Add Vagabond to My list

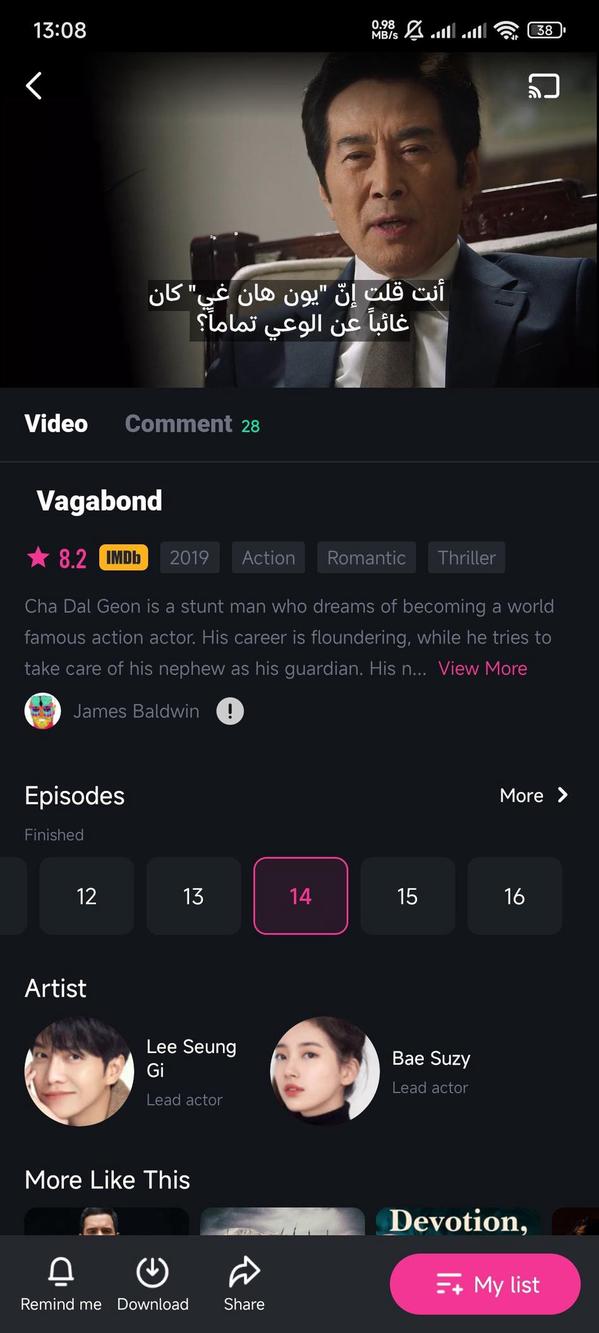[485, 1284]
